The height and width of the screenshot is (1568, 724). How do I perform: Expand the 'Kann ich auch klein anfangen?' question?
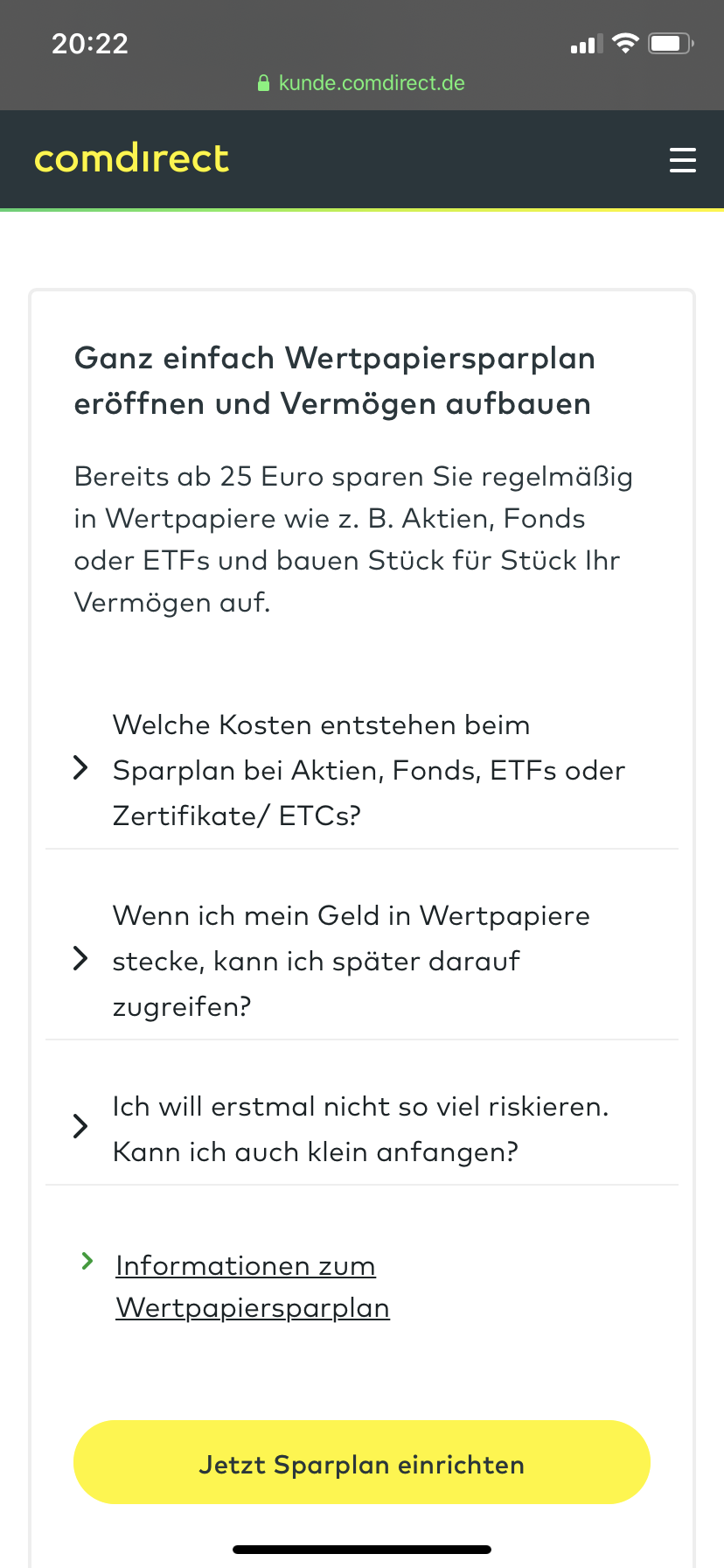tap(362, 1129)
